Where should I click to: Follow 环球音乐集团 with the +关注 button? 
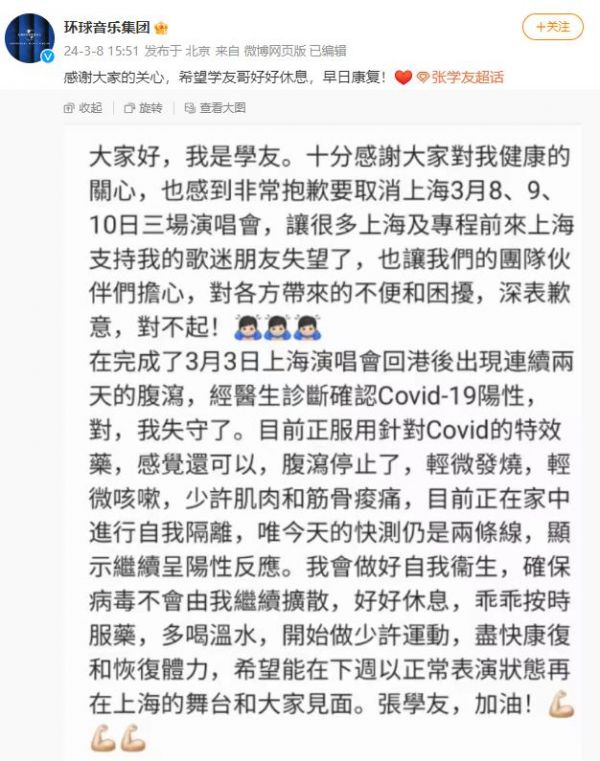(553, 27)
